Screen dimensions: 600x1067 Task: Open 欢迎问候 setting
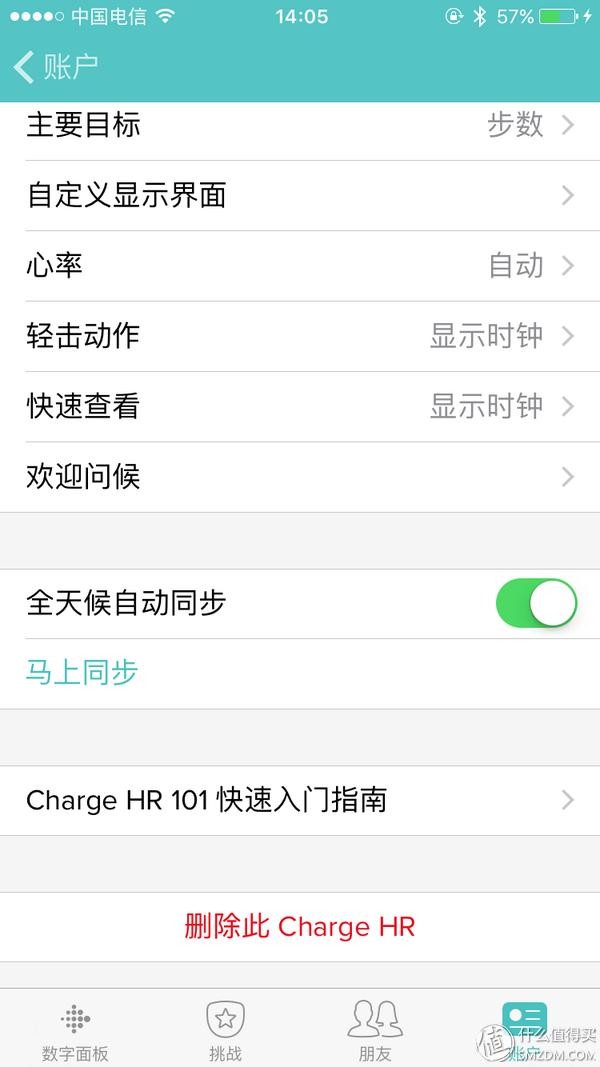300,477
